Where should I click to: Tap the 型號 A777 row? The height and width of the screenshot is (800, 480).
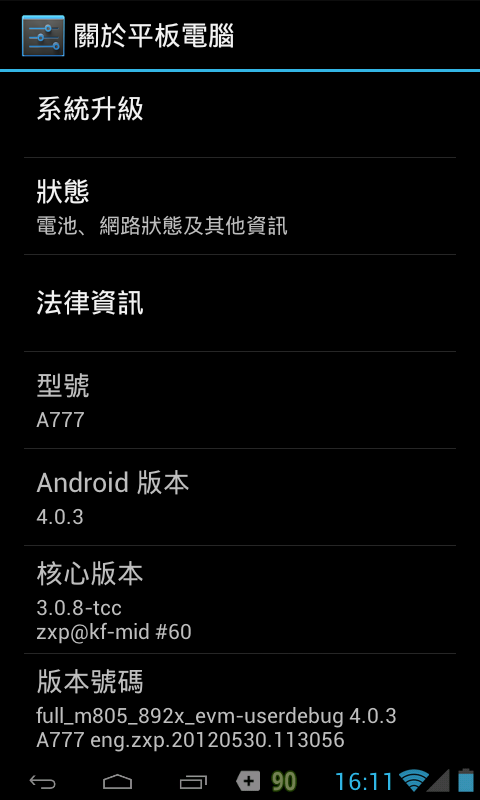point(240,400)
